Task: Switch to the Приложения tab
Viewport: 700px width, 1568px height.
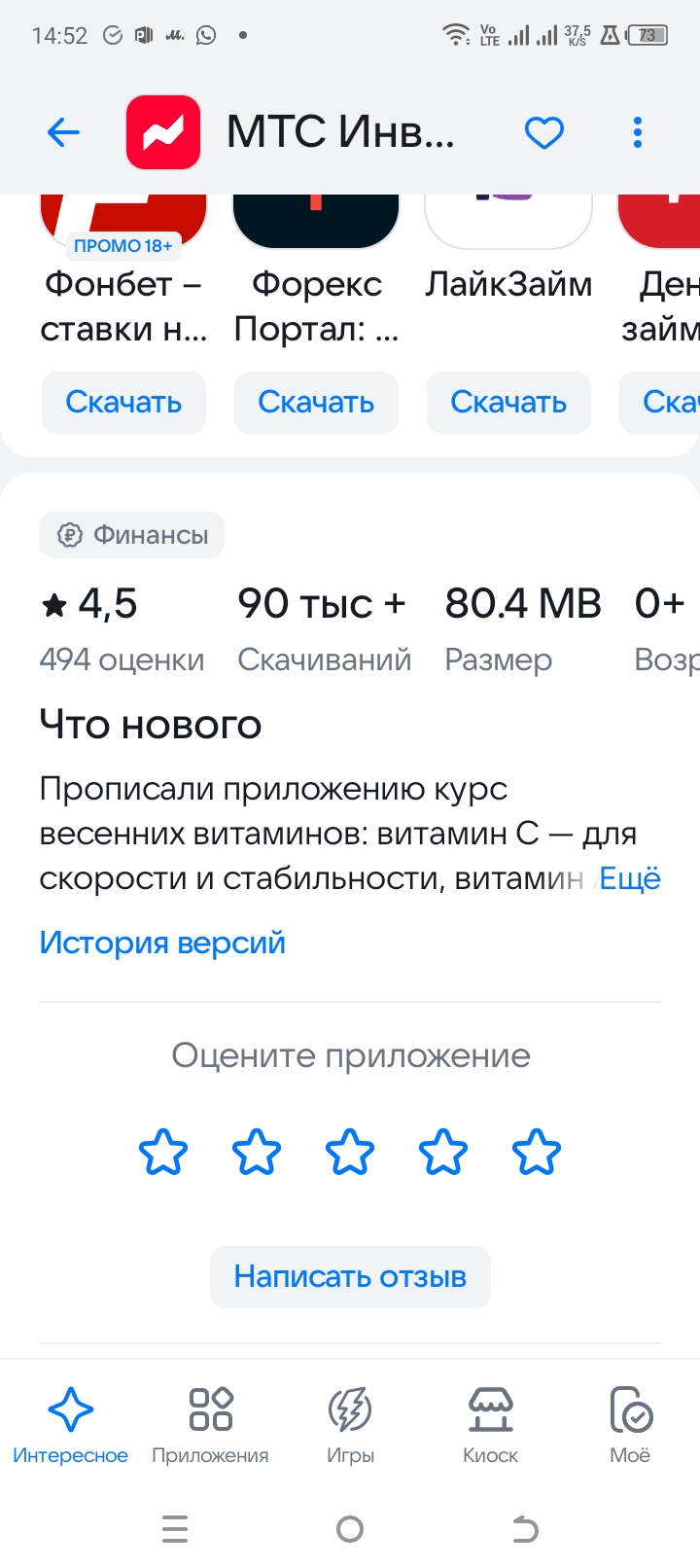Action: (210, 1425)
